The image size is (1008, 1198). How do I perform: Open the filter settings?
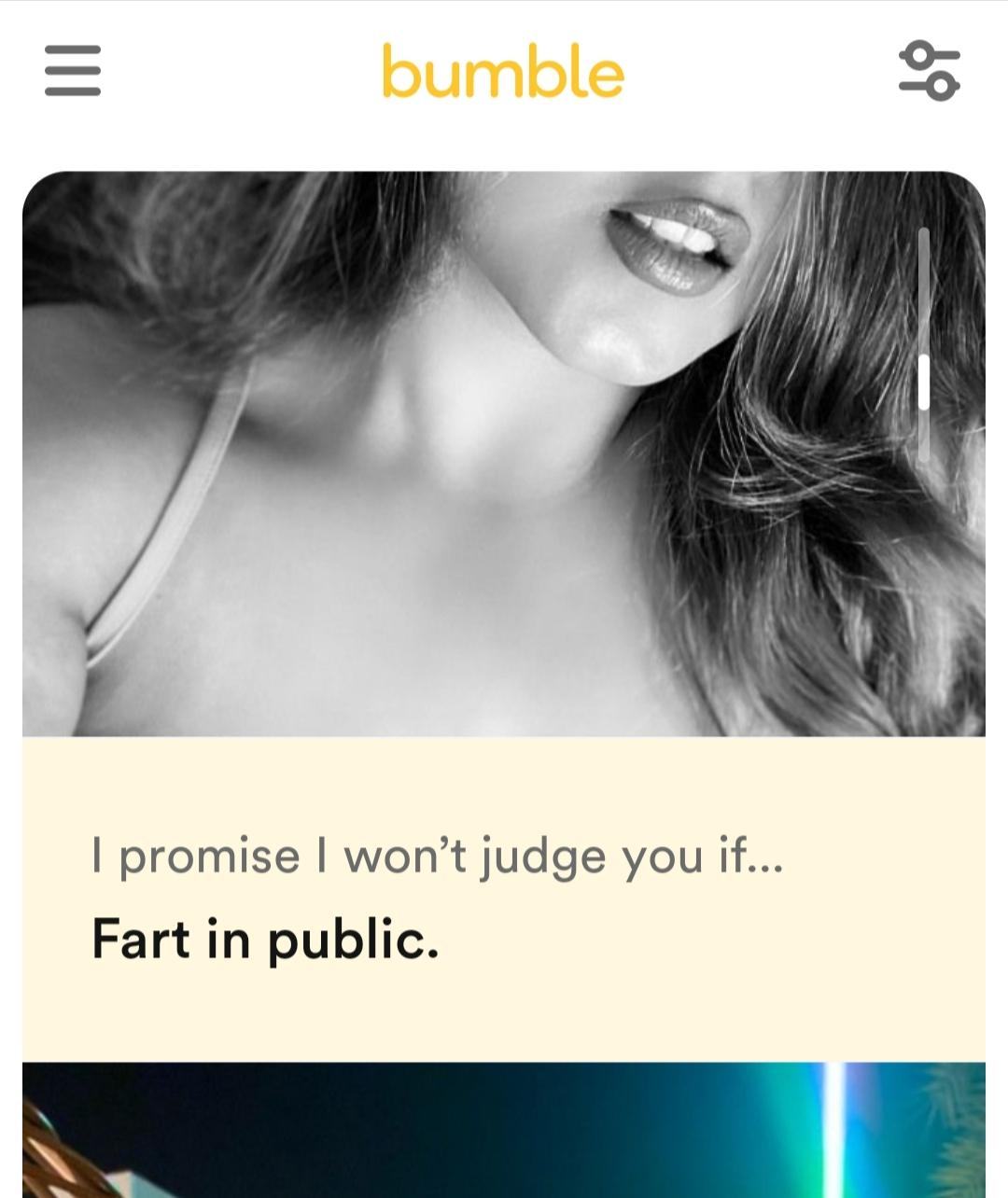(x=929, y=71)
